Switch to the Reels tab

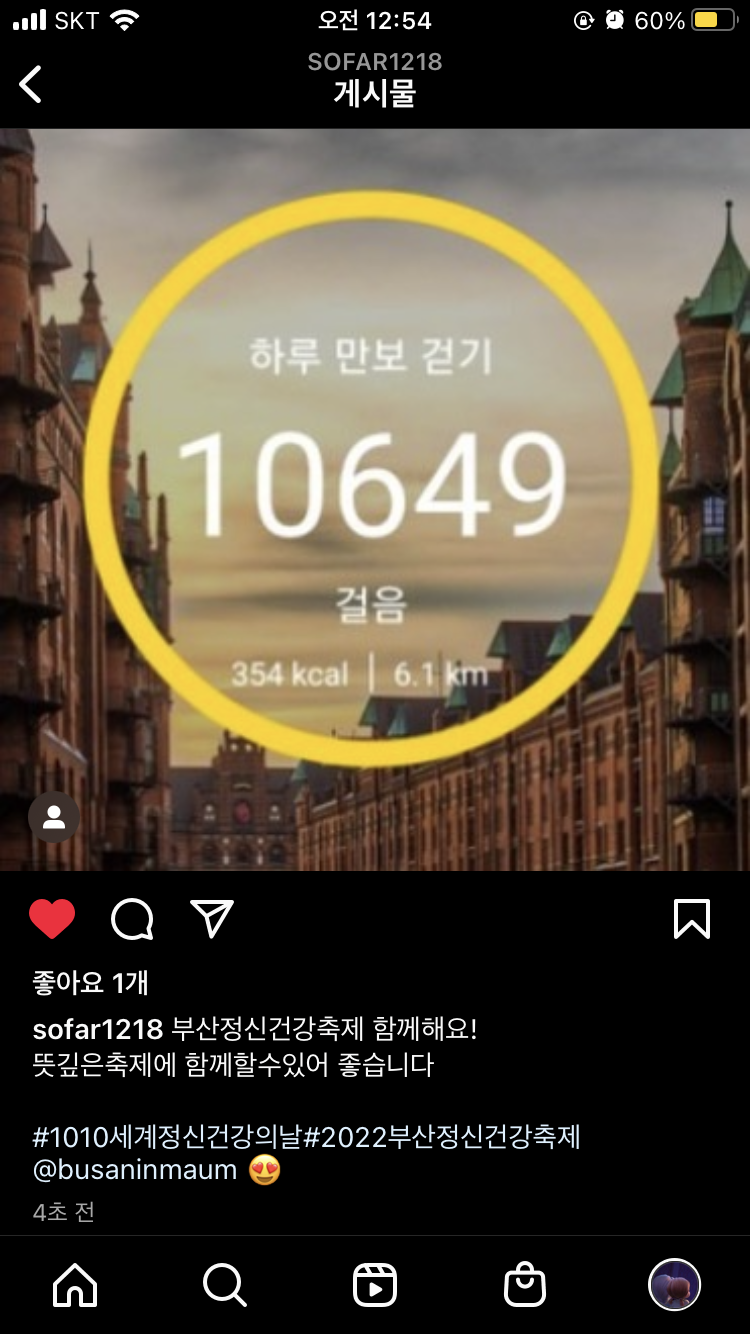375,1285
